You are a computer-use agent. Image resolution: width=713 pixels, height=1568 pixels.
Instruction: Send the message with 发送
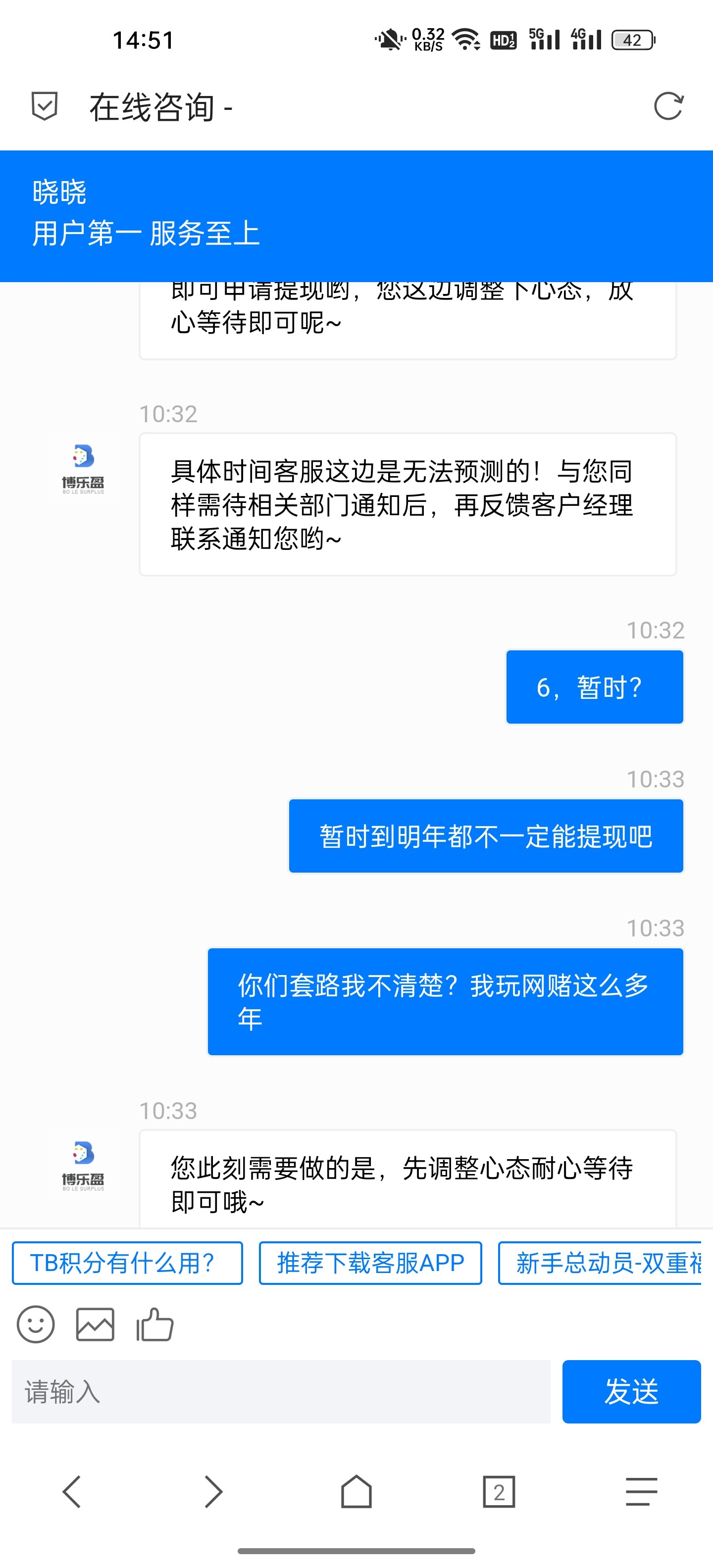631,1391
